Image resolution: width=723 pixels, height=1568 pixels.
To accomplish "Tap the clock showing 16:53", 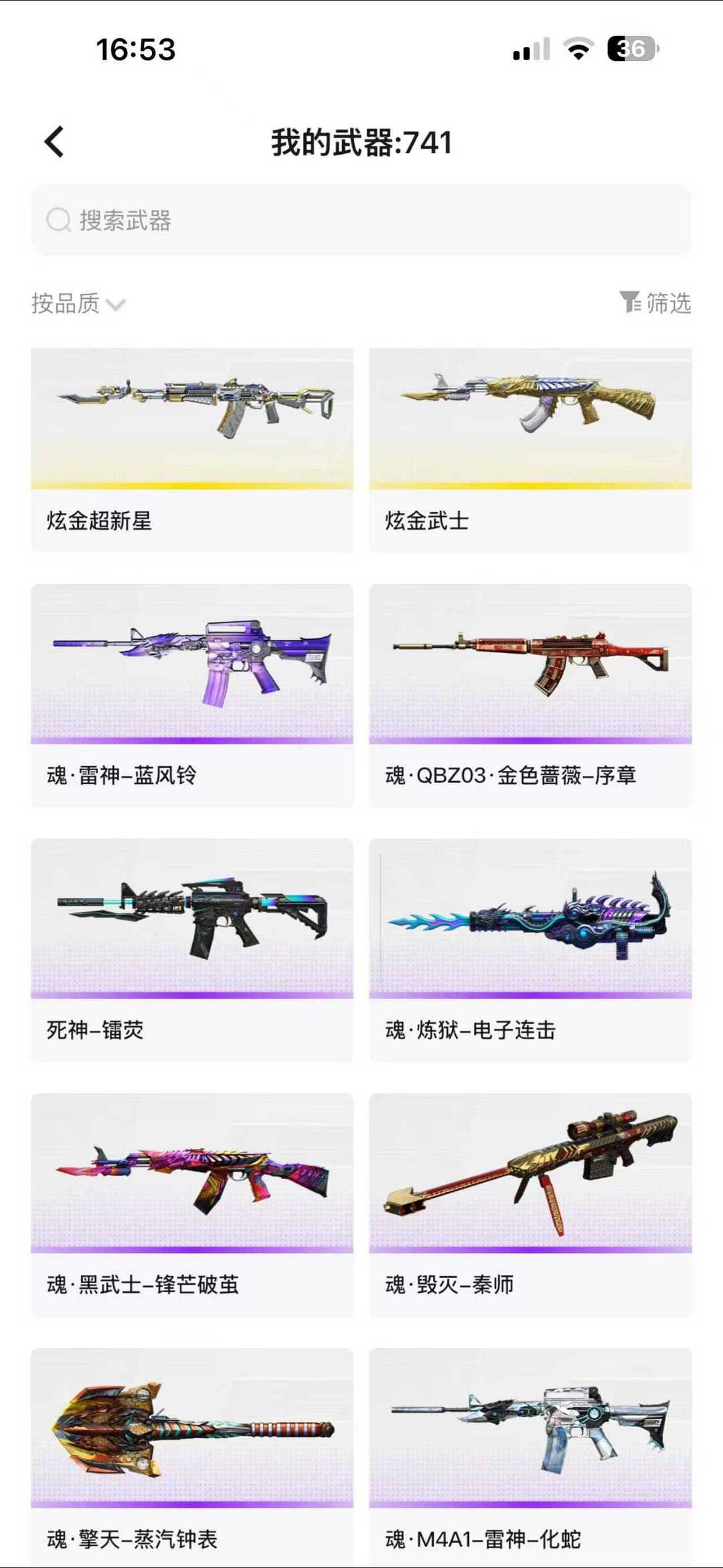I will [x=134, y=50].
